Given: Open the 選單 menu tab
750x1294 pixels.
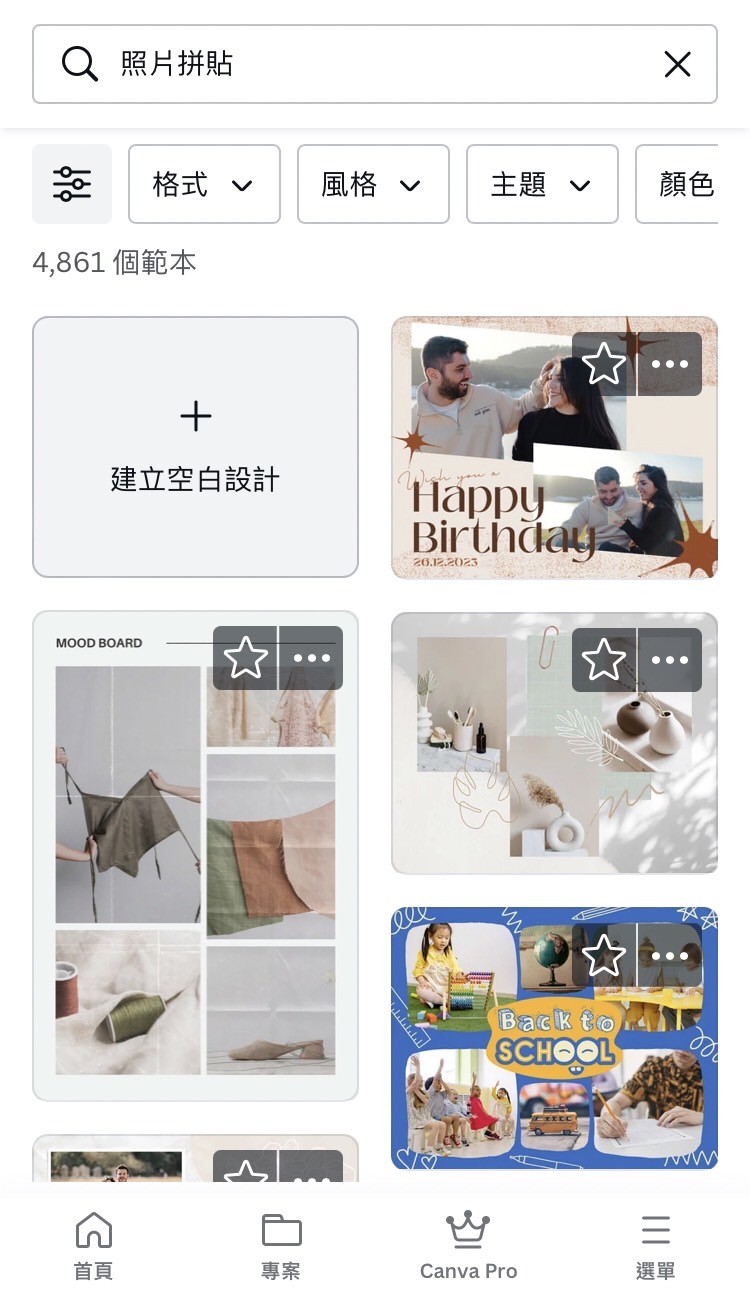Looking at the screenshot, I should pos(656,1245).
